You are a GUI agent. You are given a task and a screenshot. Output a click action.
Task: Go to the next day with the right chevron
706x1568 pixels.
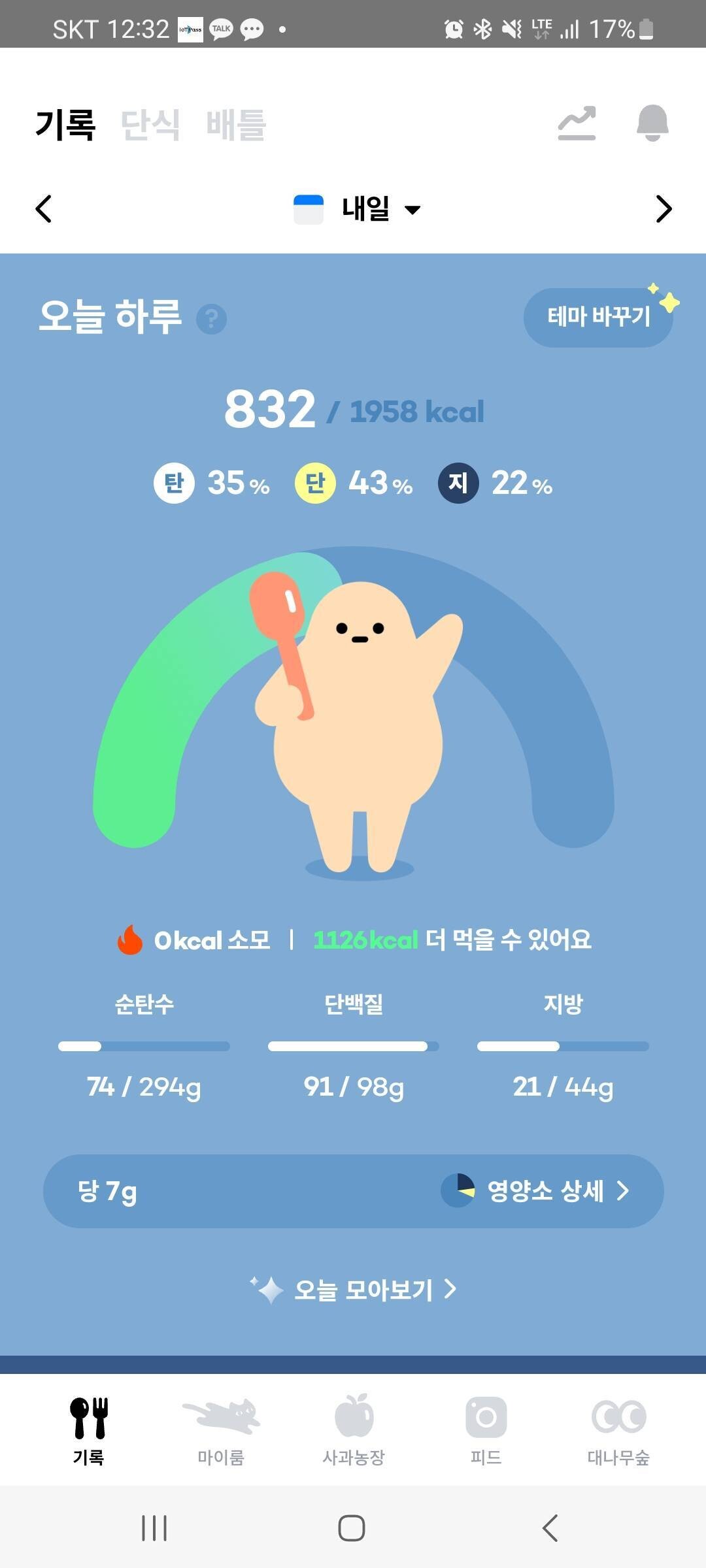663,209
